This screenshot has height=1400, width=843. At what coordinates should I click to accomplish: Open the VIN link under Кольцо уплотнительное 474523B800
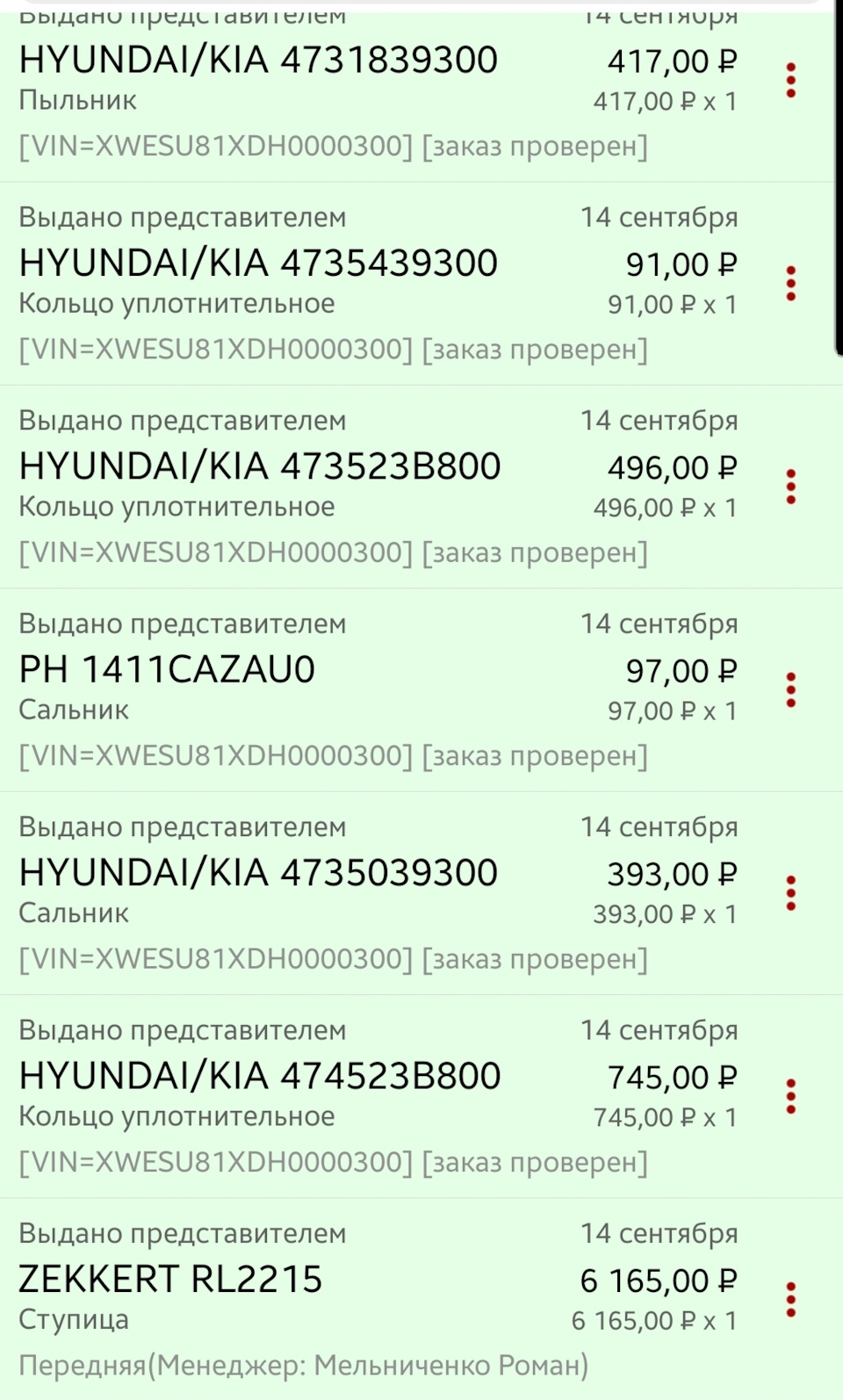point(214,1160)
